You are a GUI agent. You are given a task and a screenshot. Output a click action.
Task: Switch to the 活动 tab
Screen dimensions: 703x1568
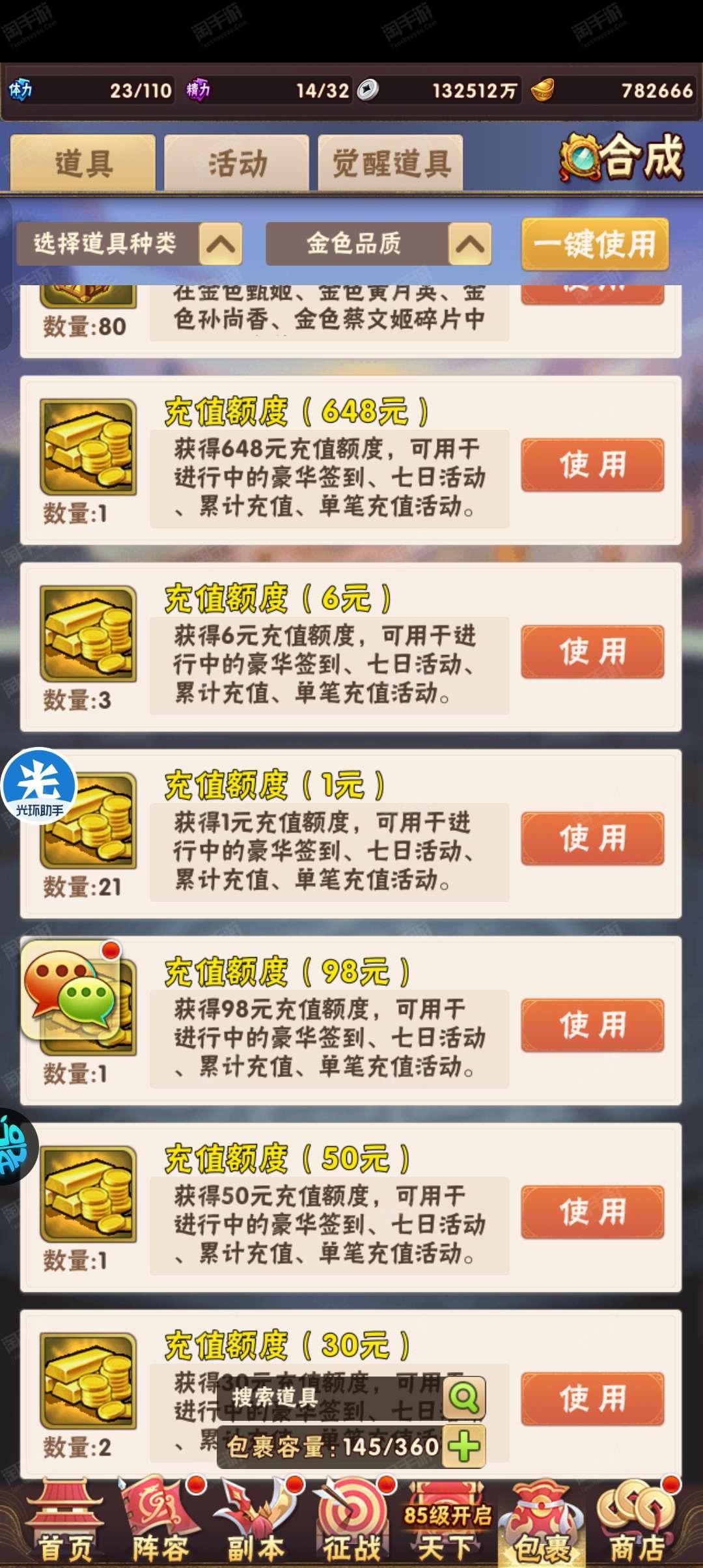[x=236, y=163]
